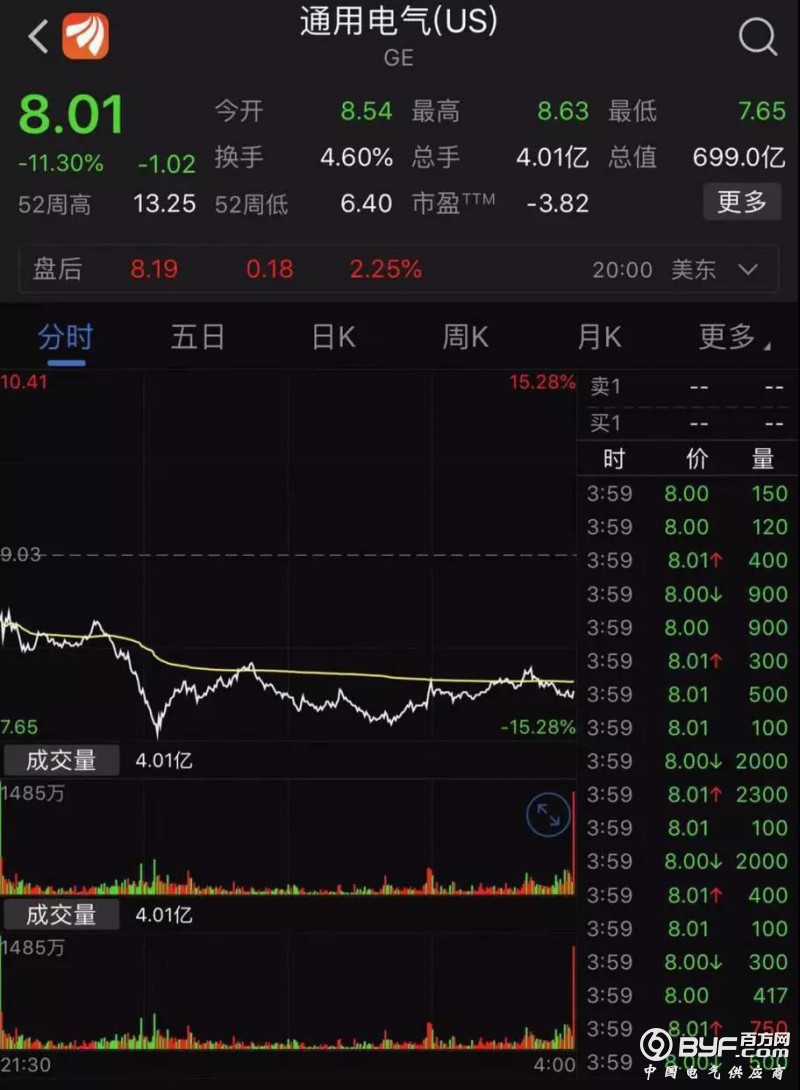Go back using the top-left arrow
This screenshot has height=1090, width=800.
click(x=38, y=37)
